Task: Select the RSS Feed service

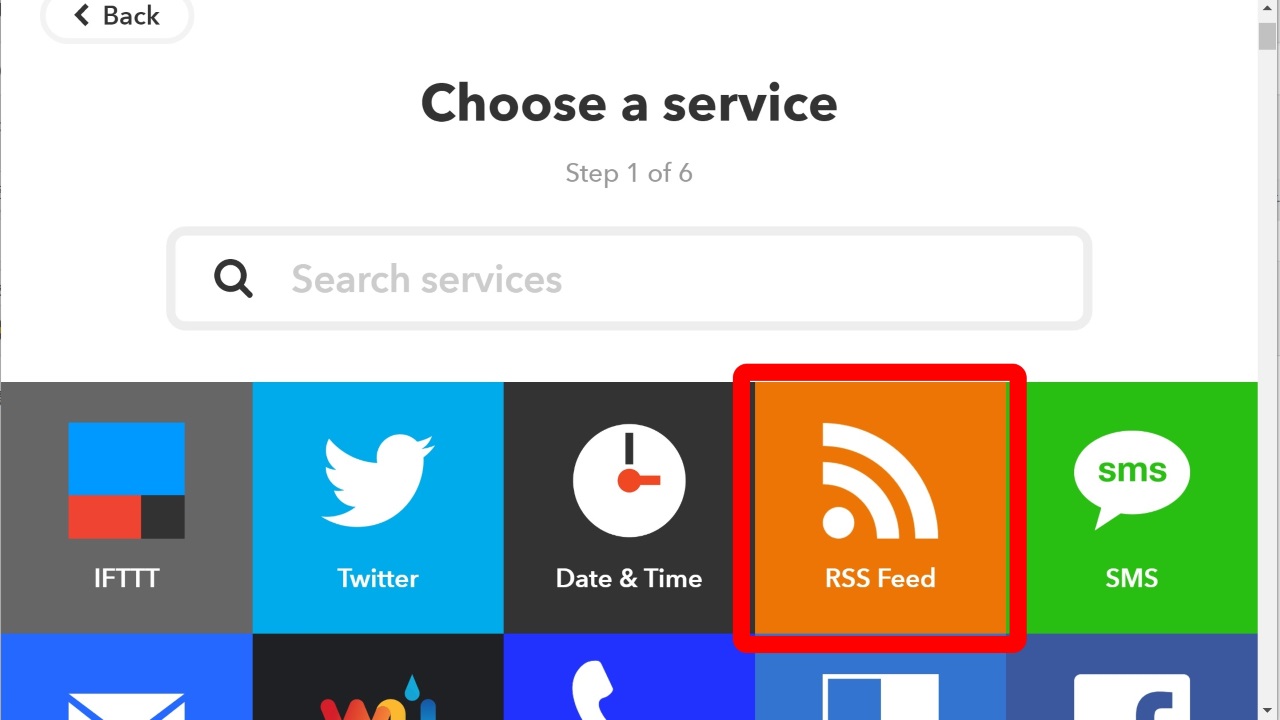Action: click(880, 507)
